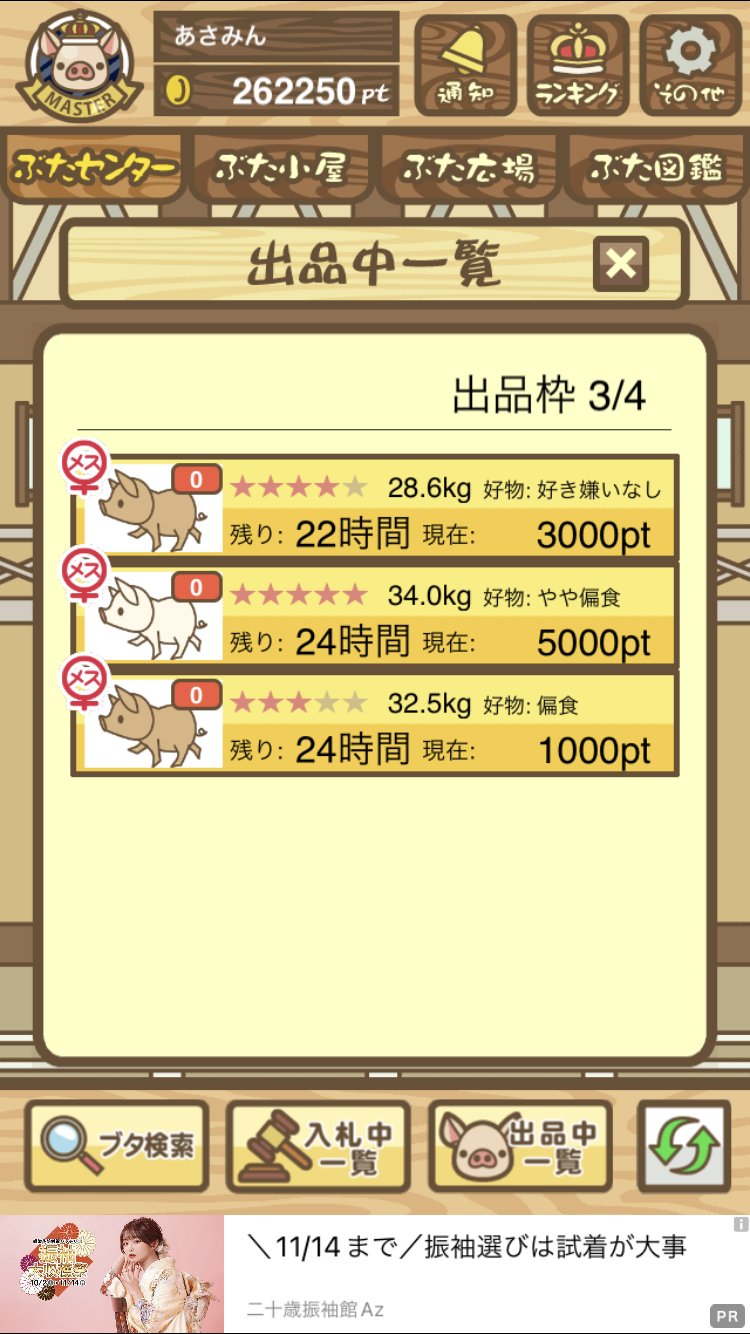Open その他 gear settings
This screenshot has height=1334, width=750.
[690, 66]
